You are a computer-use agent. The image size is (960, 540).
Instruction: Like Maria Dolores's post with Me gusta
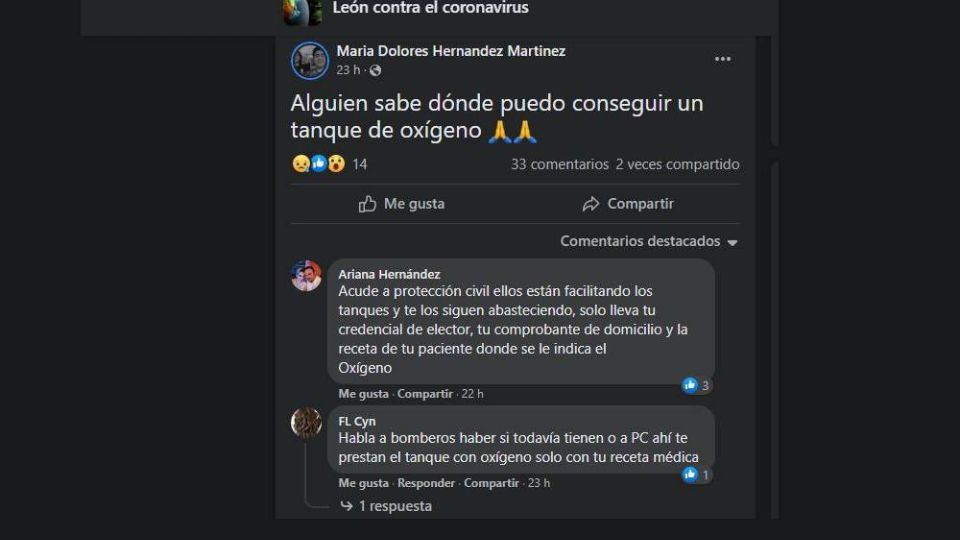point(402,204)
